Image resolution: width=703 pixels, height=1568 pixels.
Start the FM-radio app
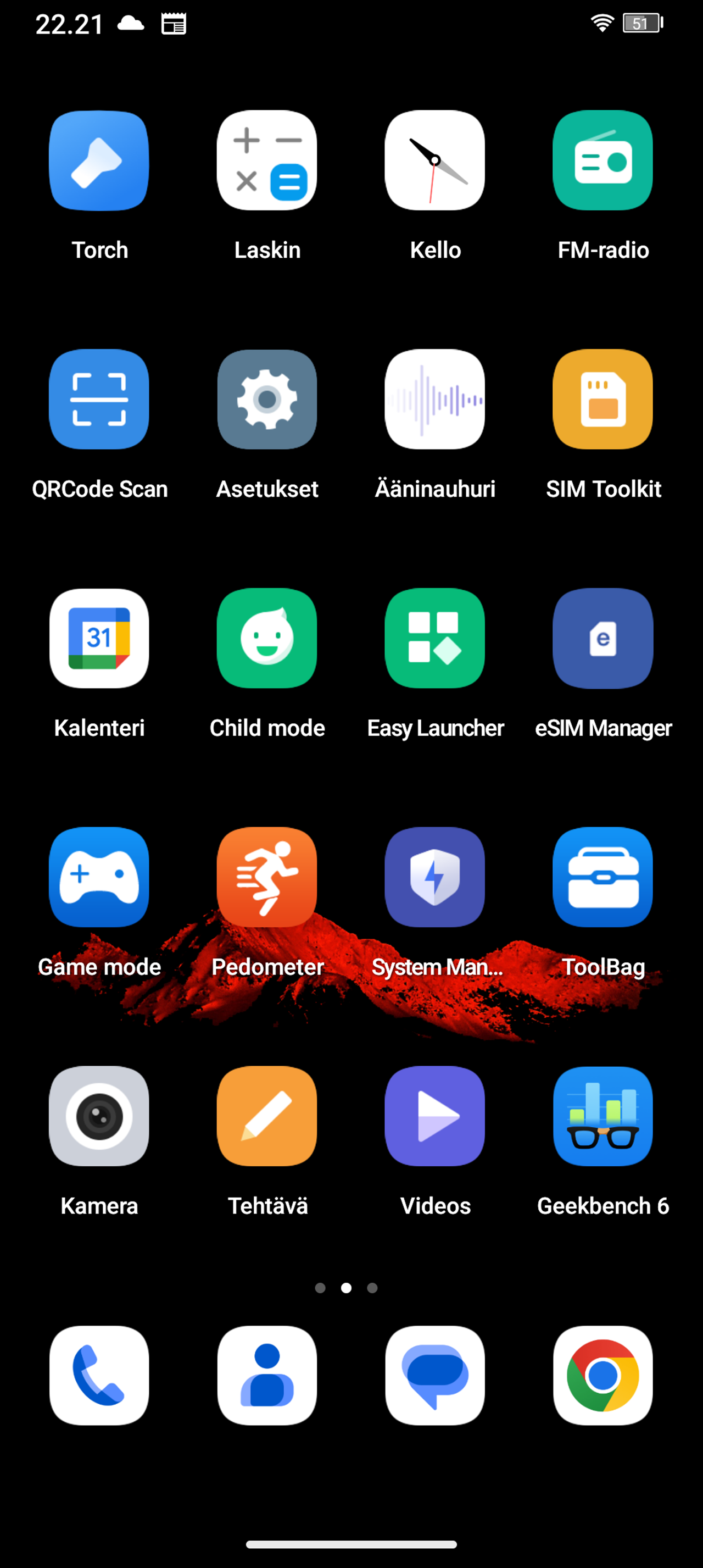pyautogui.click(x=602, y=160)
